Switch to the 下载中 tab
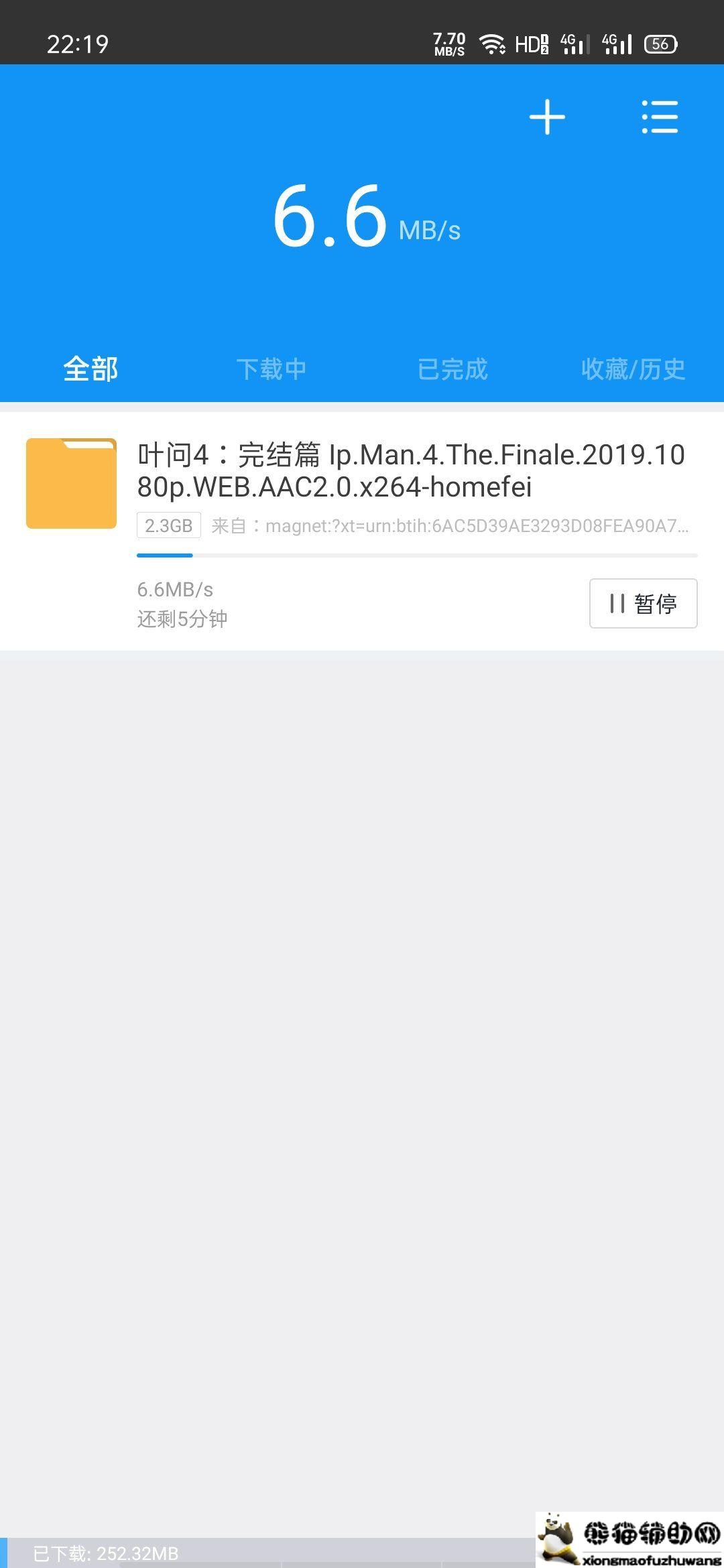Viewport: 724px width, 1568px height. 271,369
